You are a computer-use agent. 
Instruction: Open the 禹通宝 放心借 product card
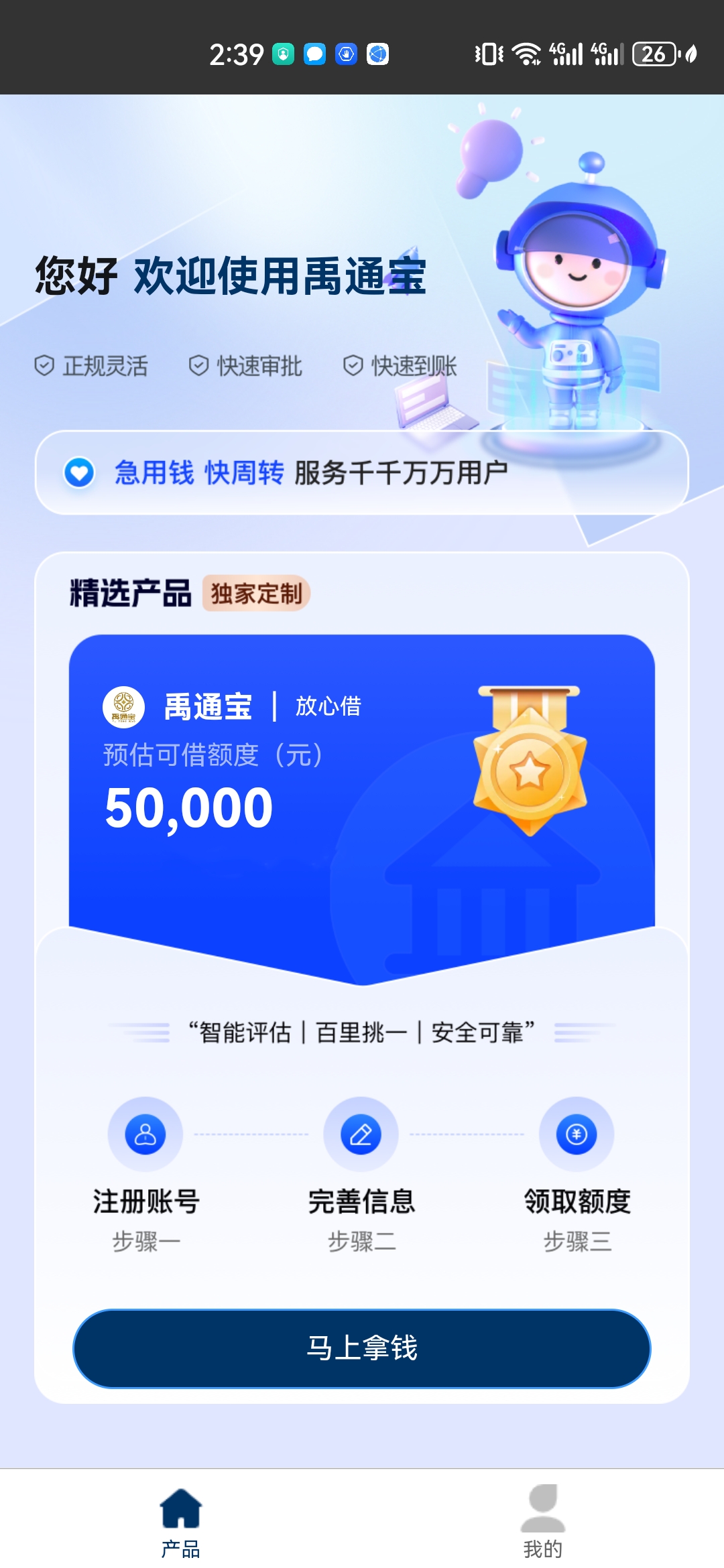(362, 809)
